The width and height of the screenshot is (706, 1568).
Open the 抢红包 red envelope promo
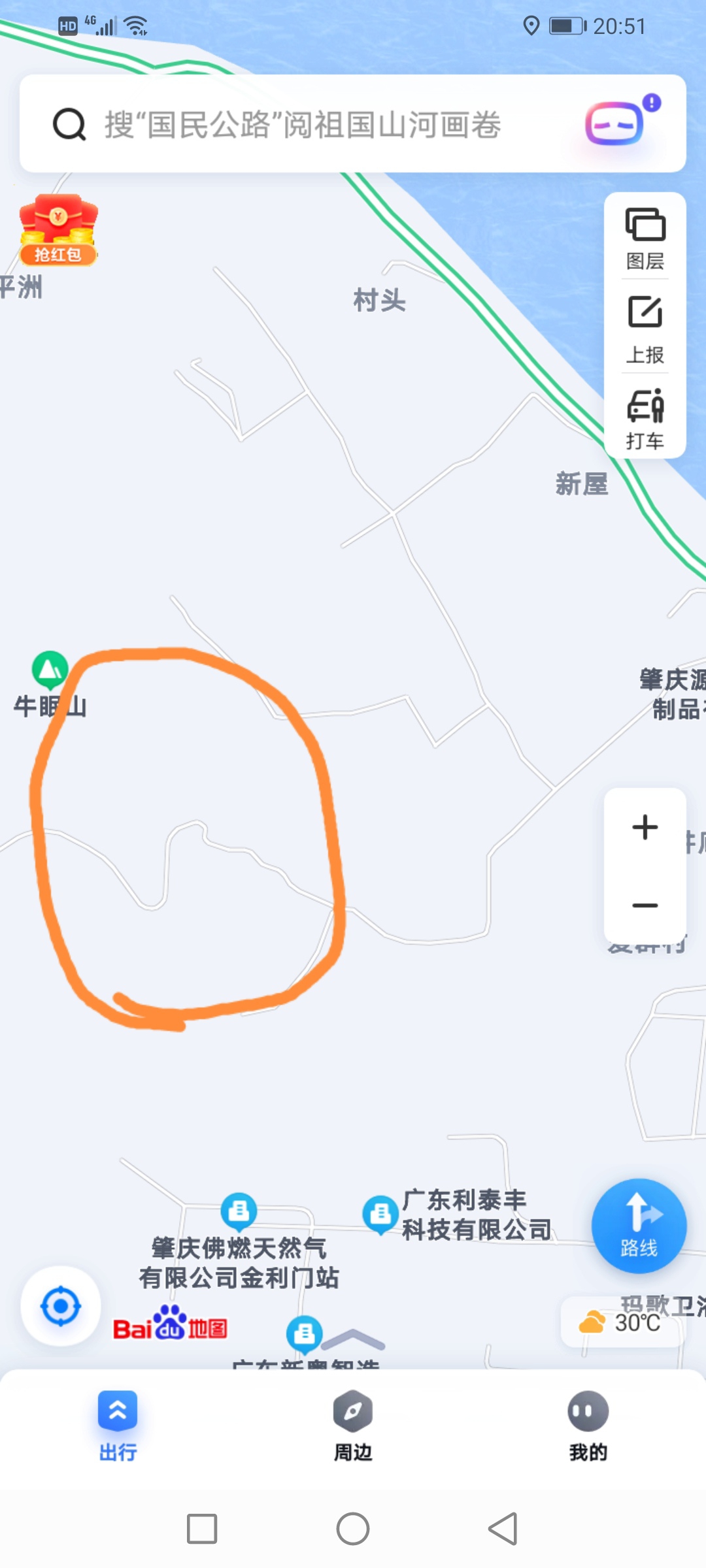(x=58, y=230)
